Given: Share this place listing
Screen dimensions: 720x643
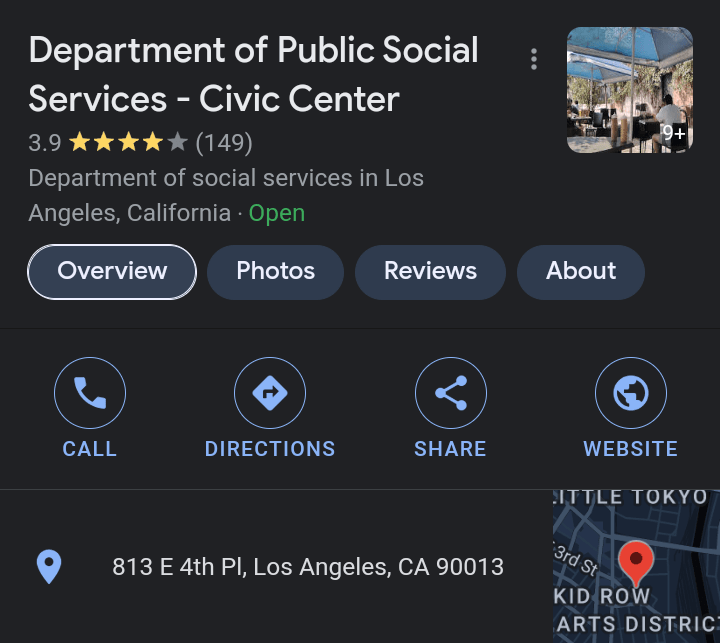Looking at the screenshot, I should tap(450, 394).
